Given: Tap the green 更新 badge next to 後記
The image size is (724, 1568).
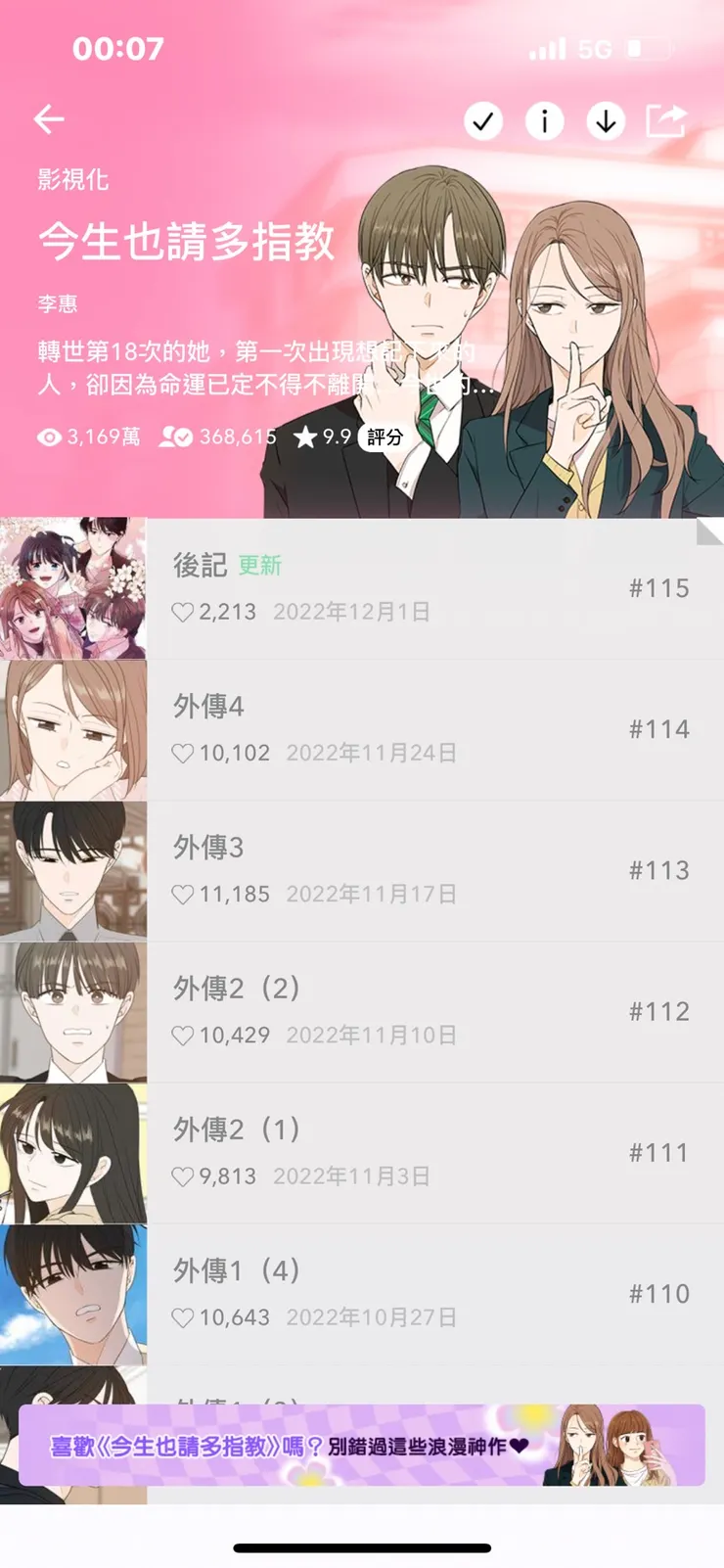Looking at the screenshot, I should [x=262, y=566].
